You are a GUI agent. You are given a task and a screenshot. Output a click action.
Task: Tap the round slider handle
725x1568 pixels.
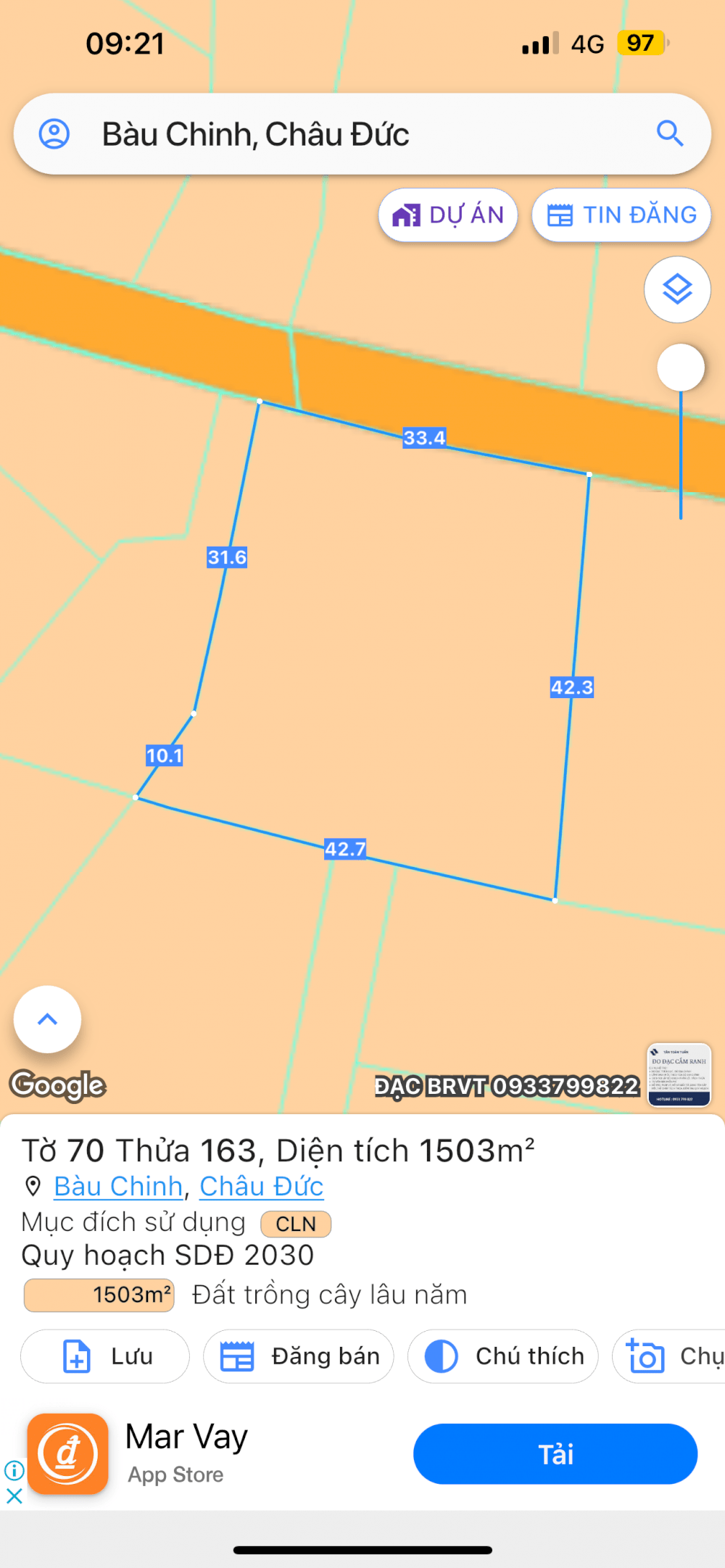(x=681, y=367)
